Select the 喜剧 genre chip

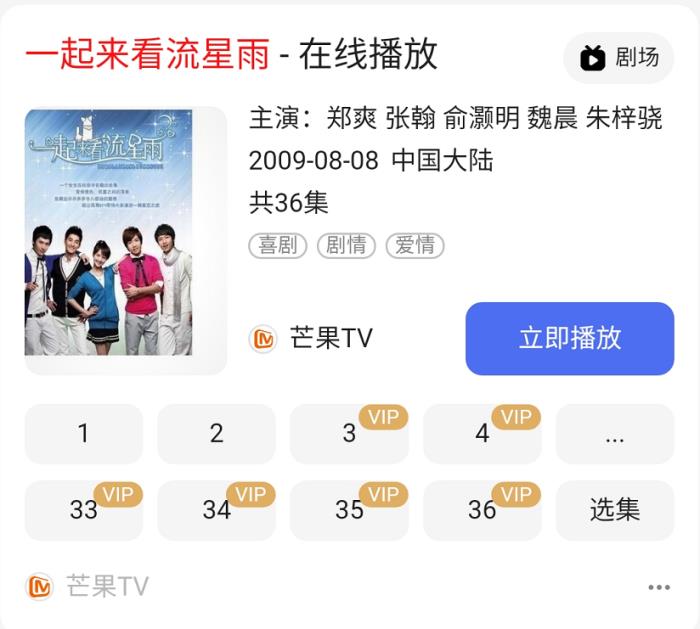[x=278, y=245]
